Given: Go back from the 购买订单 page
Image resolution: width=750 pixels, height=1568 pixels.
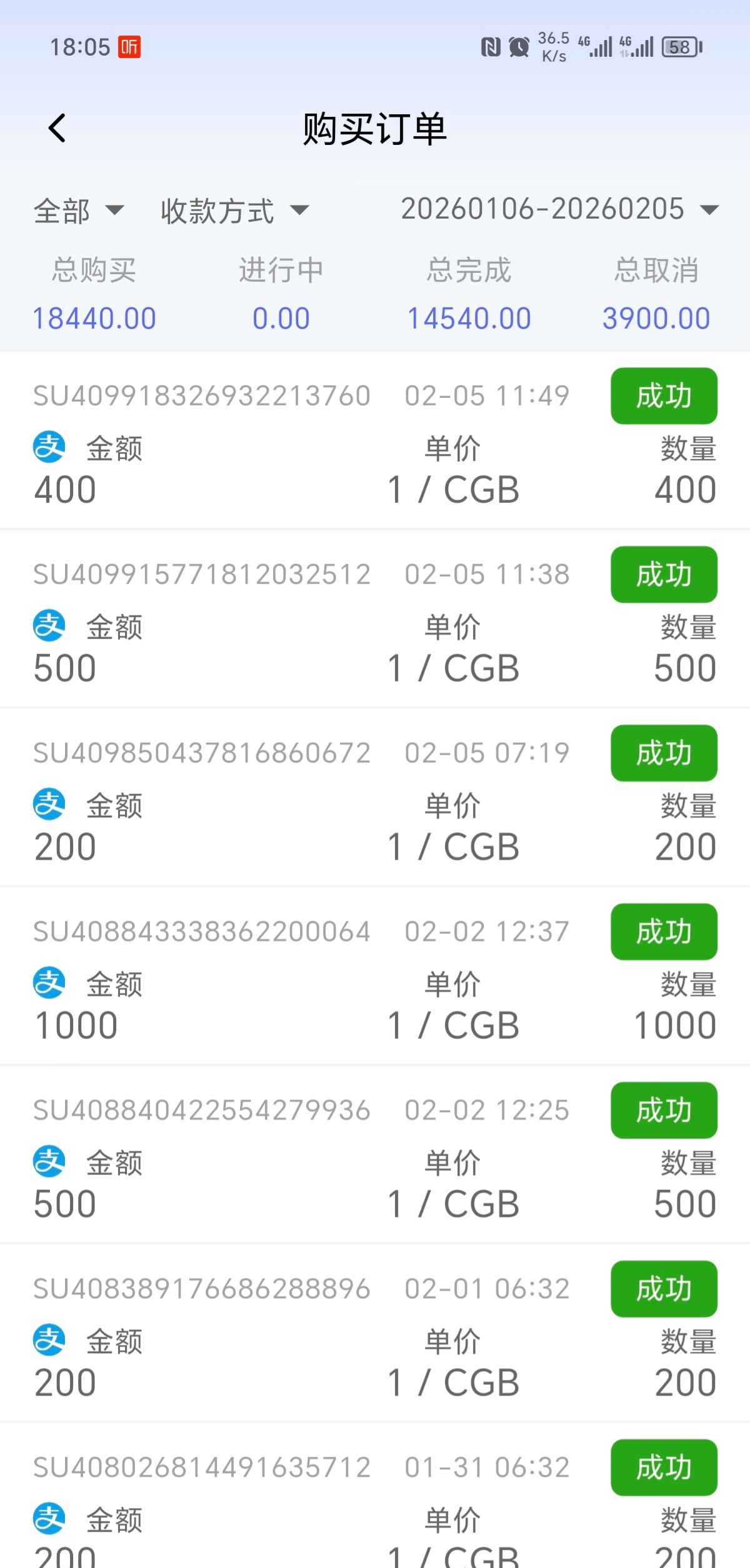Looking at the screenshot, I should tap(57, 129).
